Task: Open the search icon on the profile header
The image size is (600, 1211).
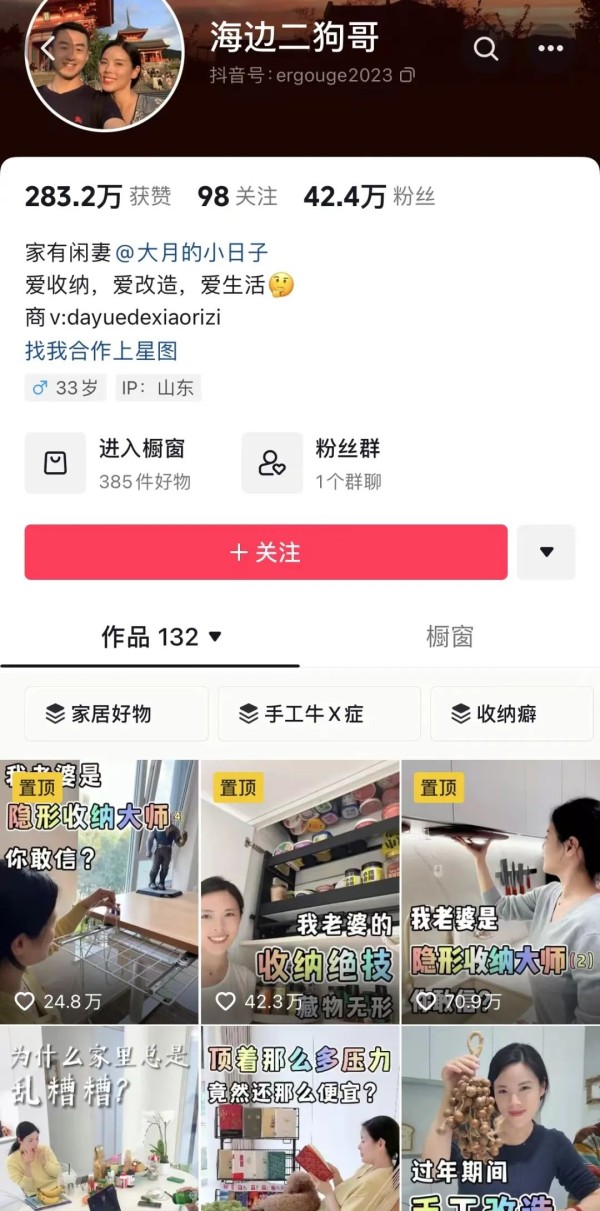Action: point(486,49)
